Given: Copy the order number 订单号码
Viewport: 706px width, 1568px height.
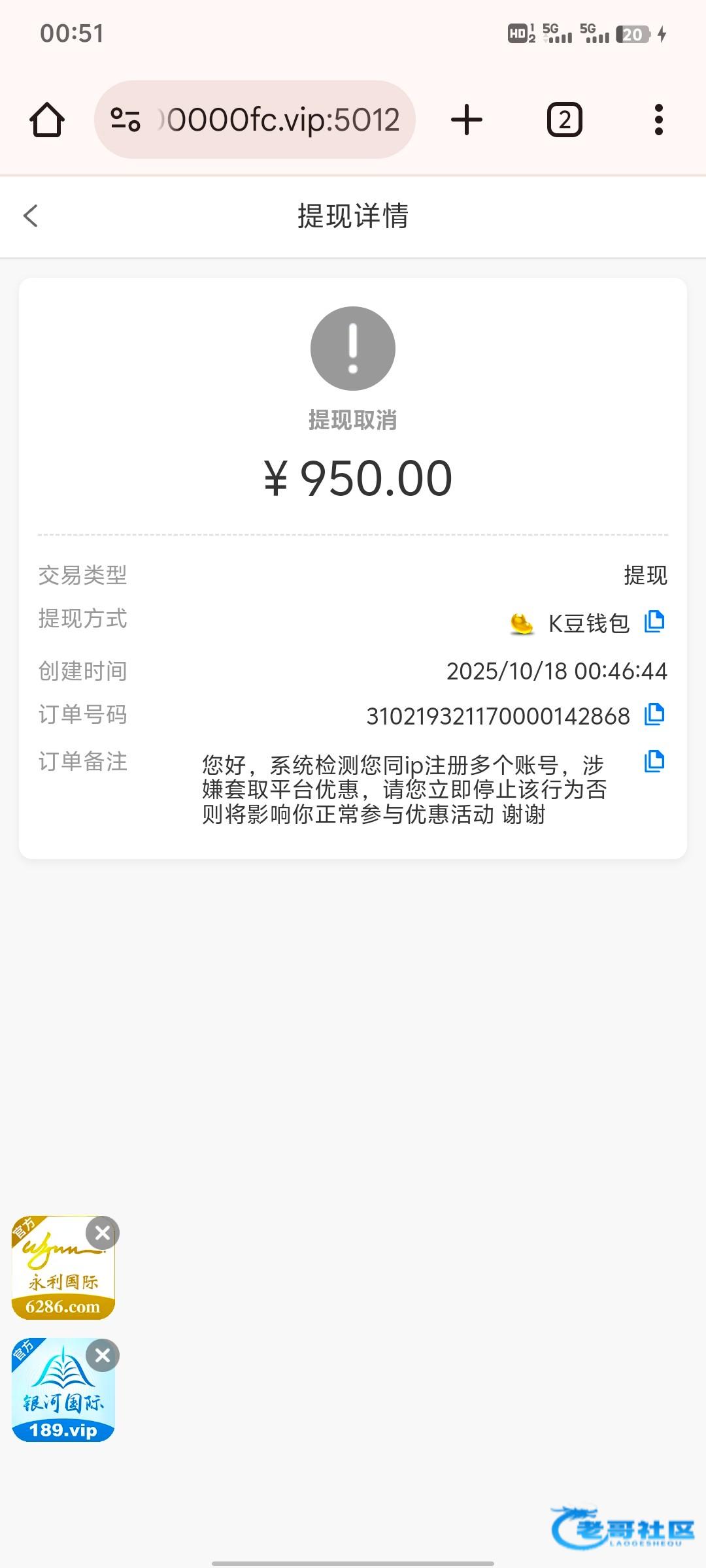Looking at the screenshot, I should 654,715.
